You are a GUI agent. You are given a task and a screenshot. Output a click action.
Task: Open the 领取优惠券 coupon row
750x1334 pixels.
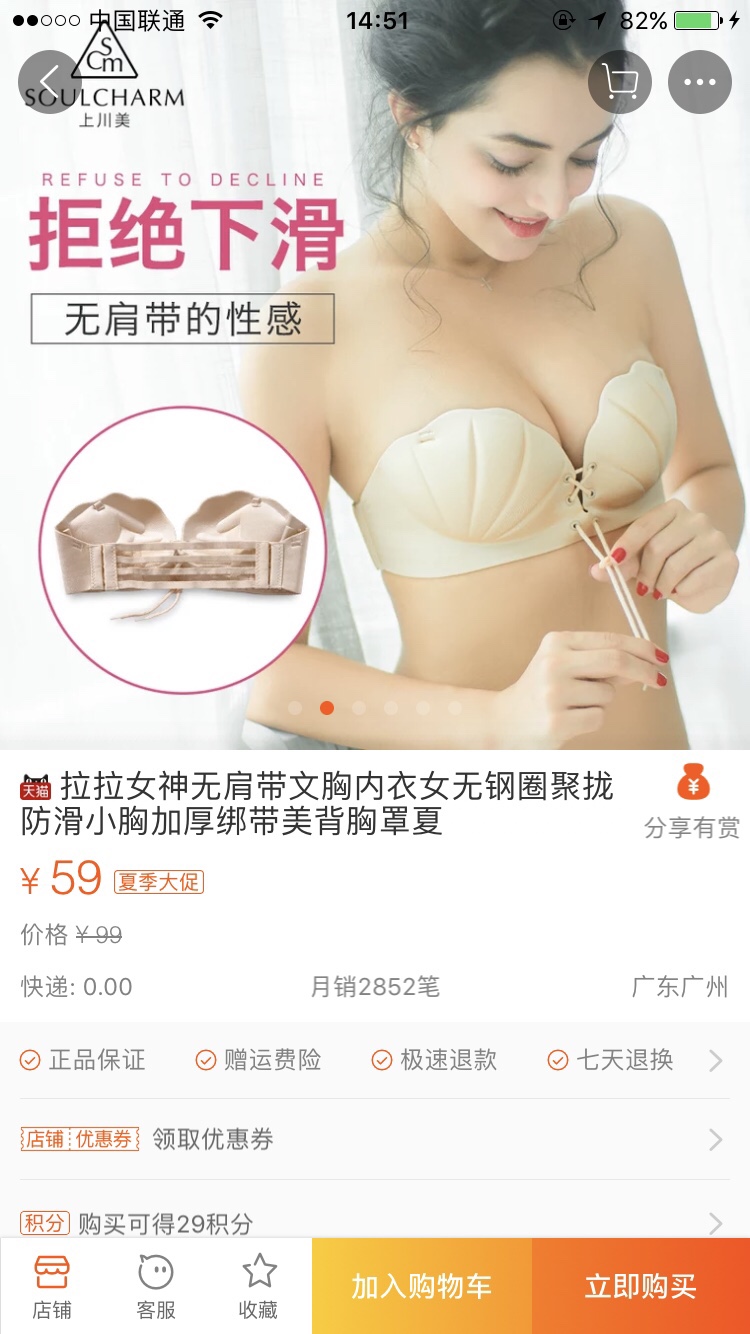375,1139
